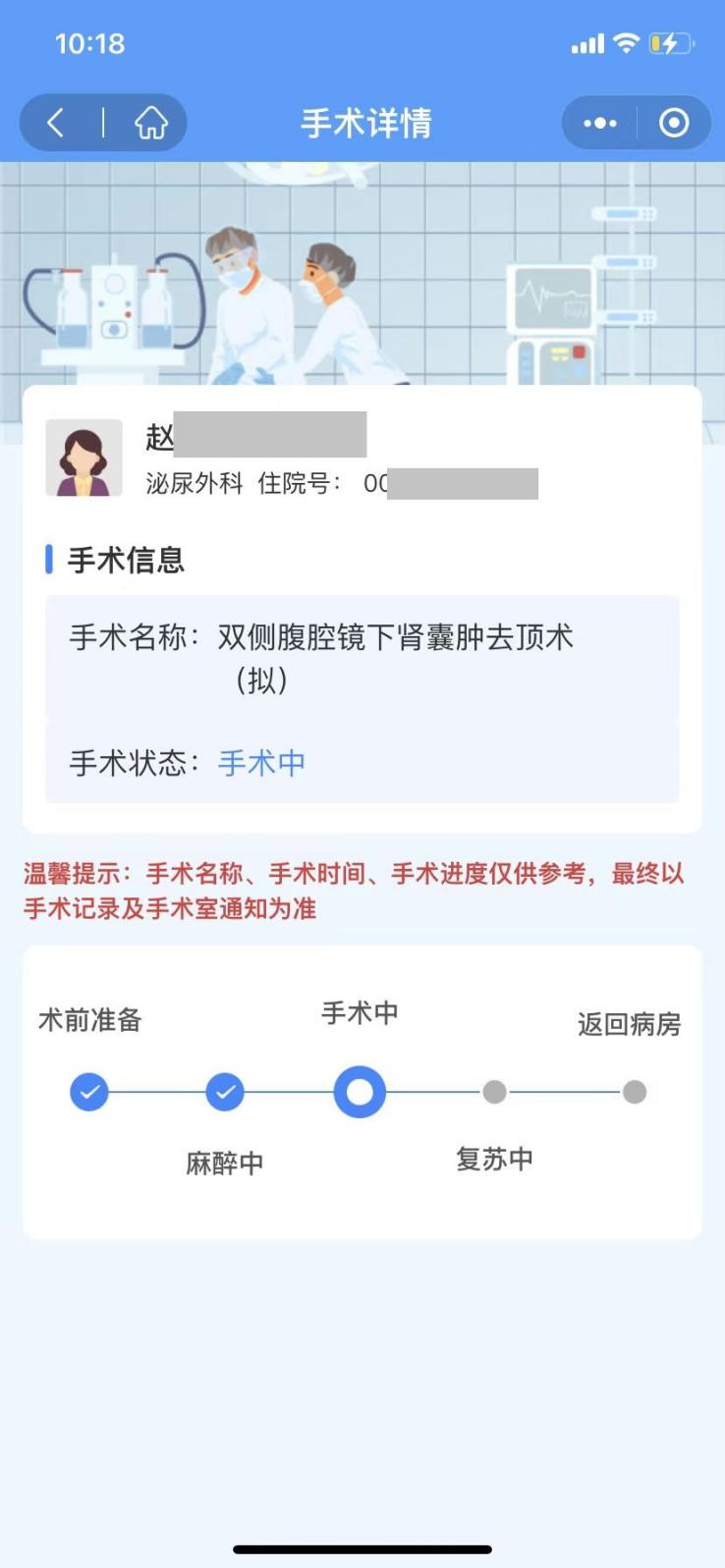Go back from surgery details page
Screen dimensions: 725x1568
pos(57,123)
